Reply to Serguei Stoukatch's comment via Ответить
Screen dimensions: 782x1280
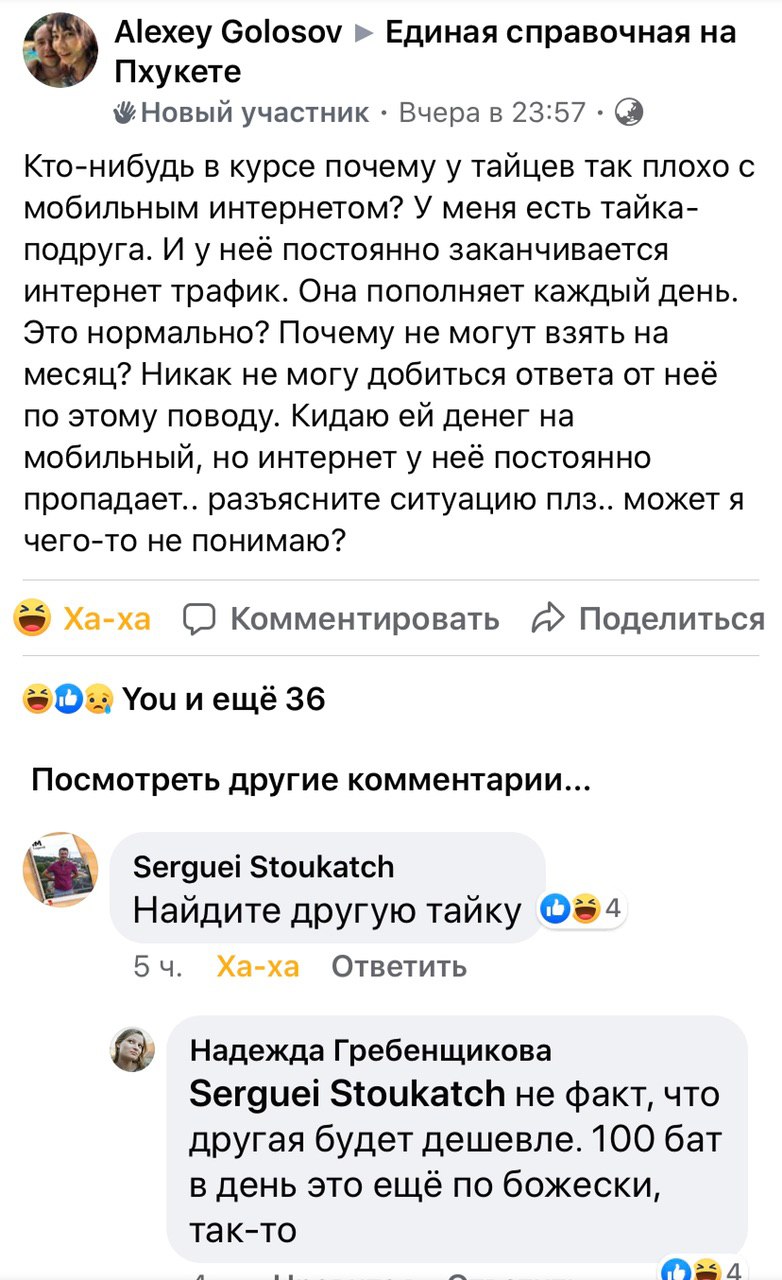click(x=398, y=966)
